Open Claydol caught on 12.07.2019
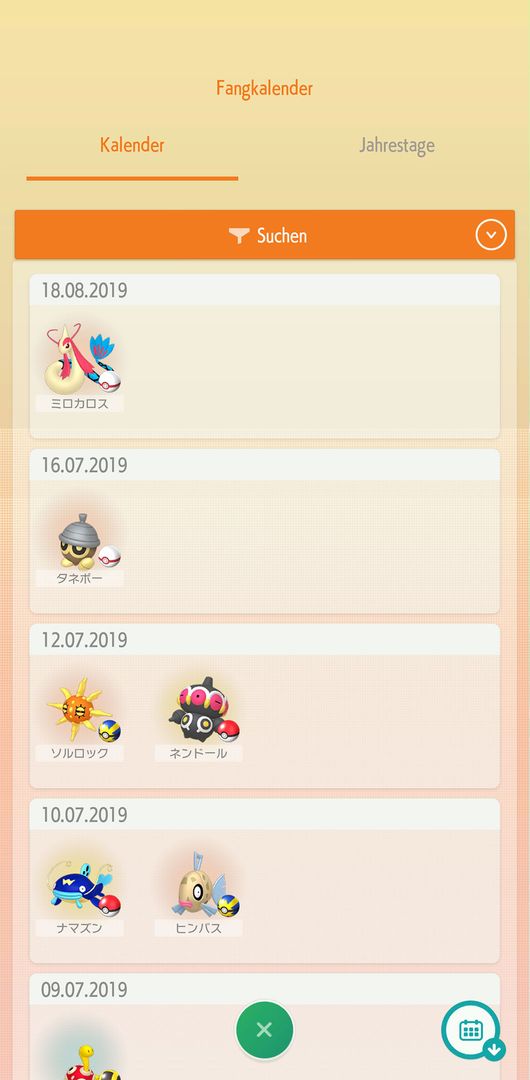Screen dimensions: 530x1080 [x=198, y=718]
